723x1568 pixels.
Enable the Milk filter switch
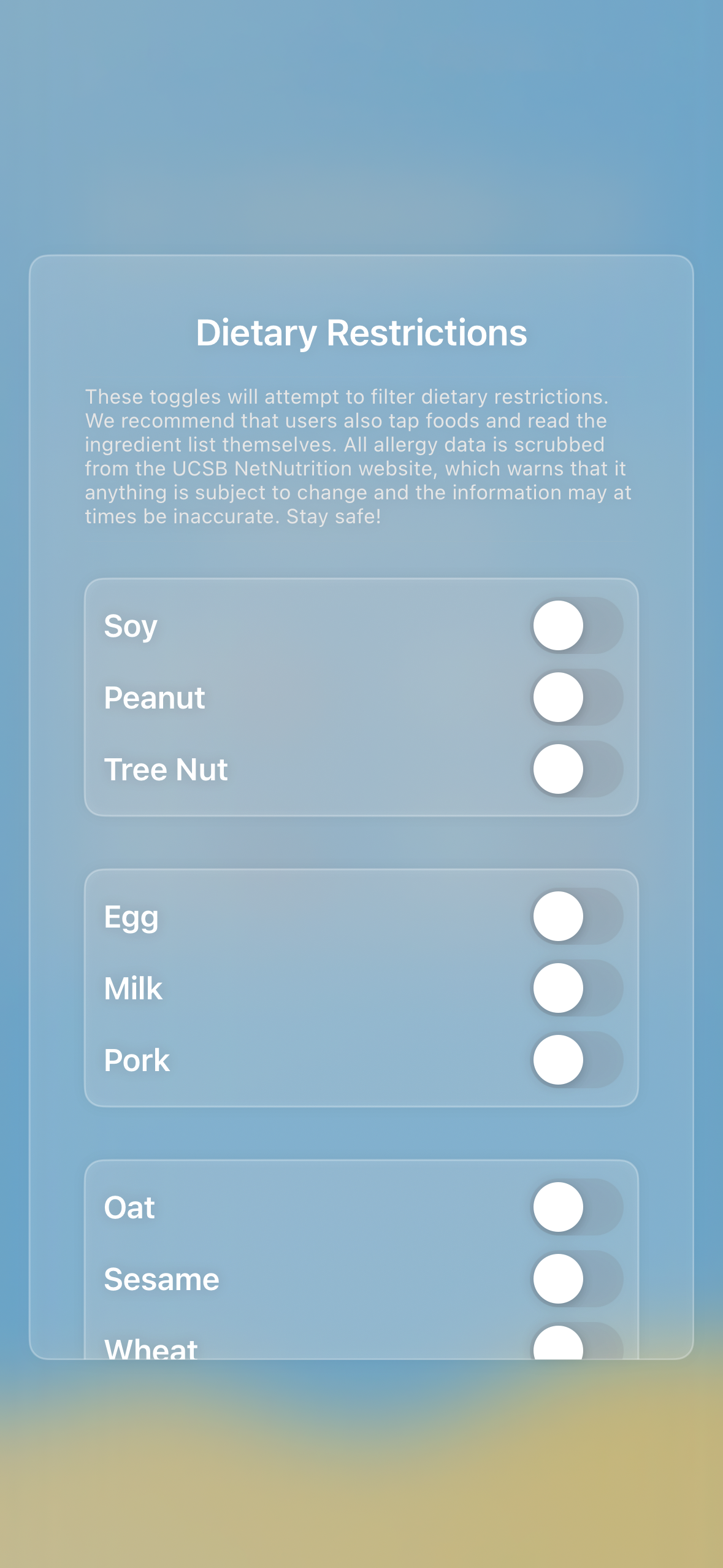tap(576, 988)
